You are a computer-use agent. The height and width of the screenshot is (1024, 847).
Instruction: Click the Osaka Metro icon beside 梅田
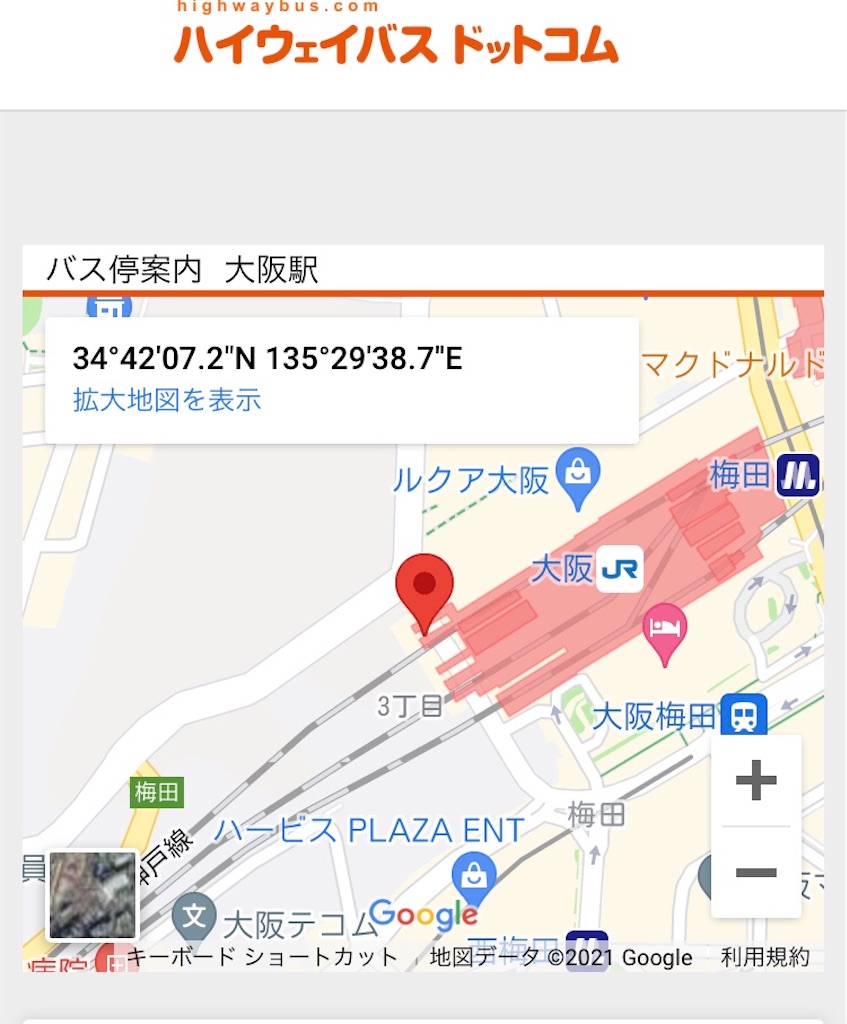797,477
